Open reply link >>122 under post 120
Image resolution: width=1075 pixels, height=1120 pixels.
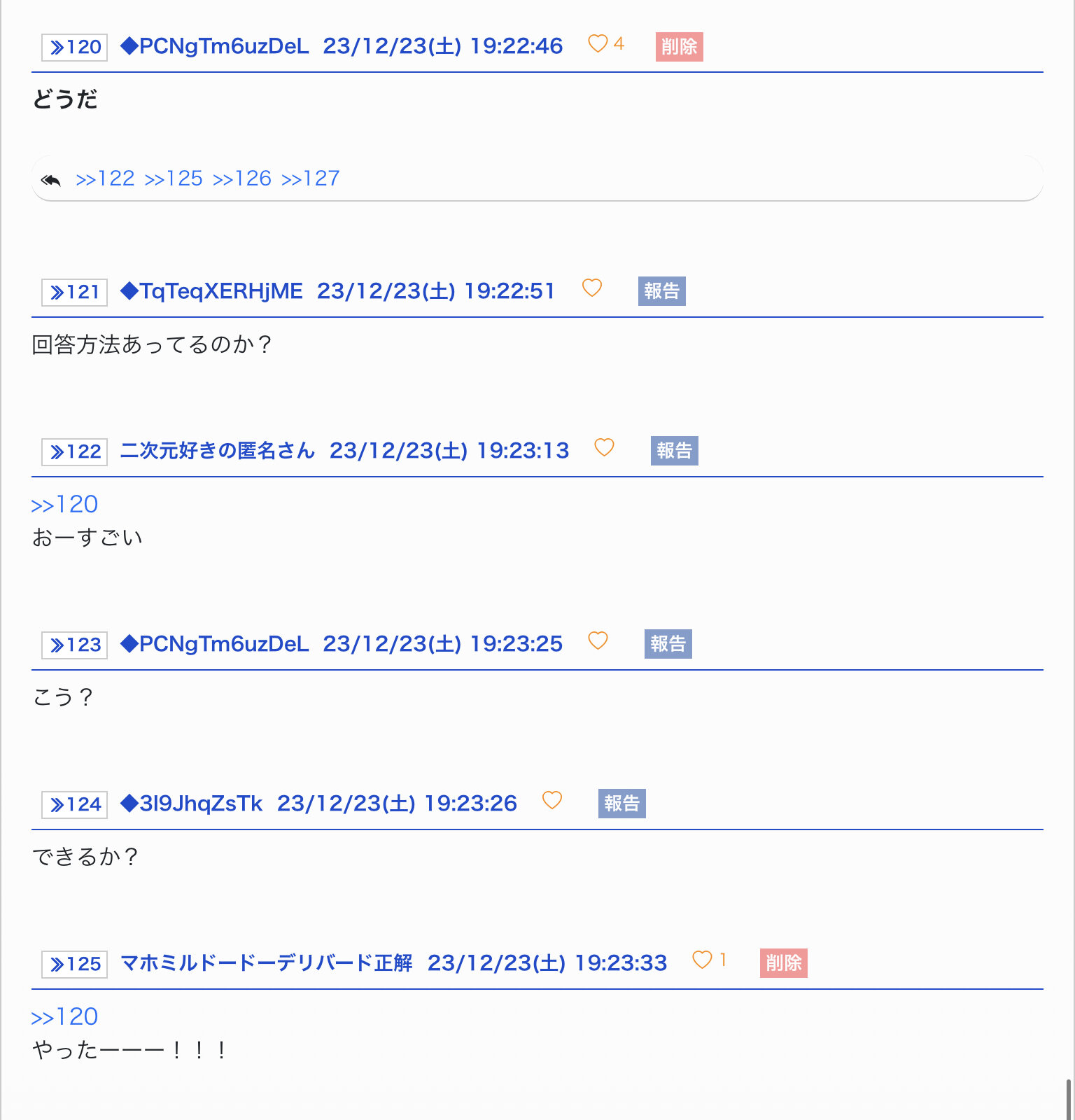pos(105,178)
